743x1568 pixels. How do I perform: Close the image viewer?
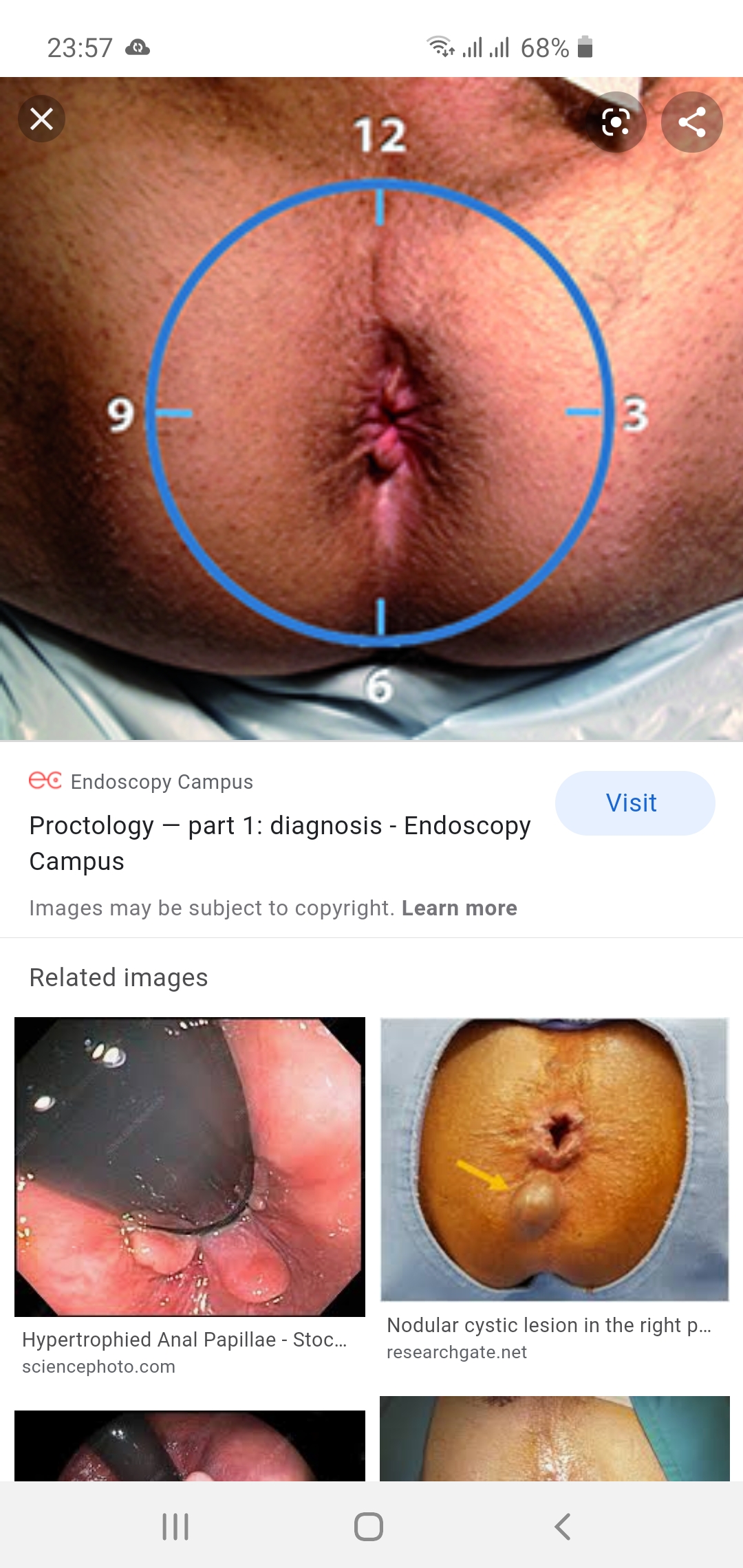[x=41, y=119]
